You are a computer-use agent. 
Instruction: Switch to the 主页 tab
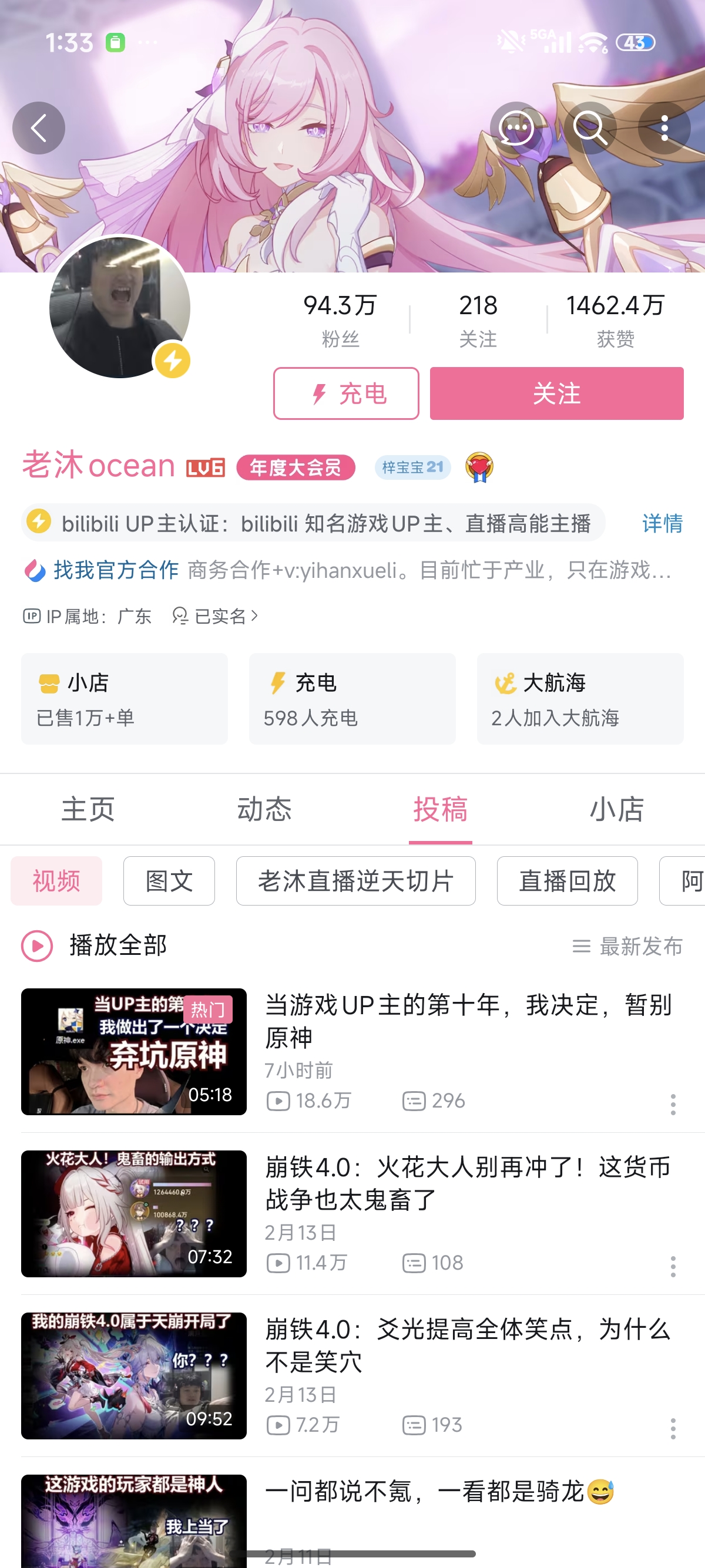[88, 809]
